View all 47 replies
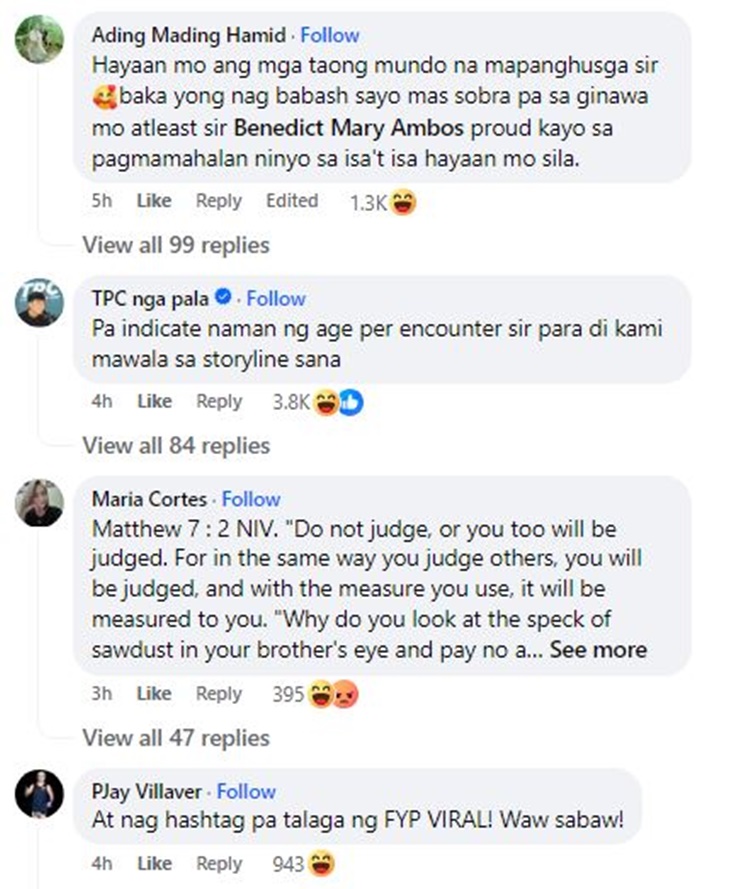The width and height of the screenshot is (750, 889). tap(175, 738)
